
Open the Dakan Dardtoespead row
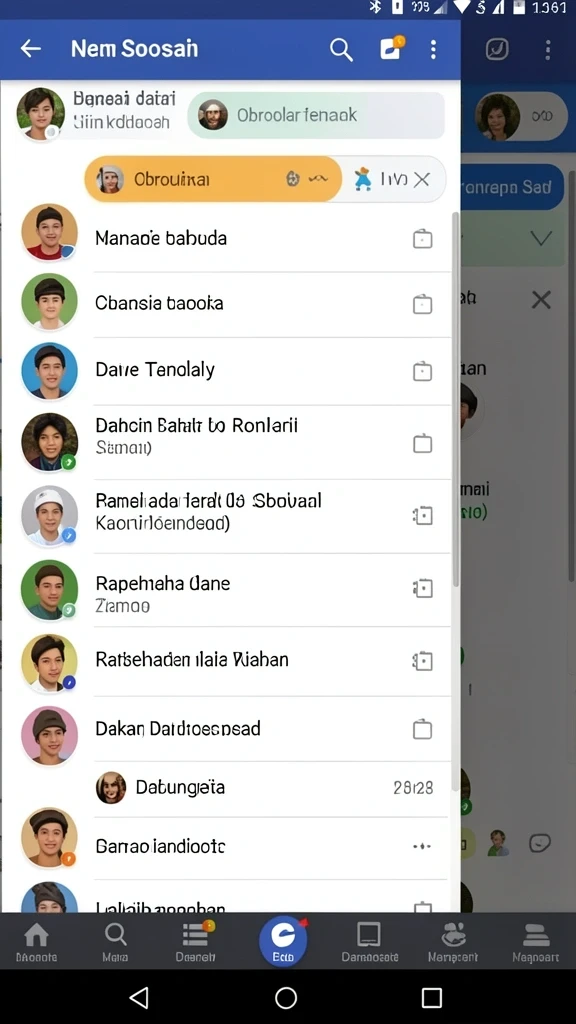226,728
